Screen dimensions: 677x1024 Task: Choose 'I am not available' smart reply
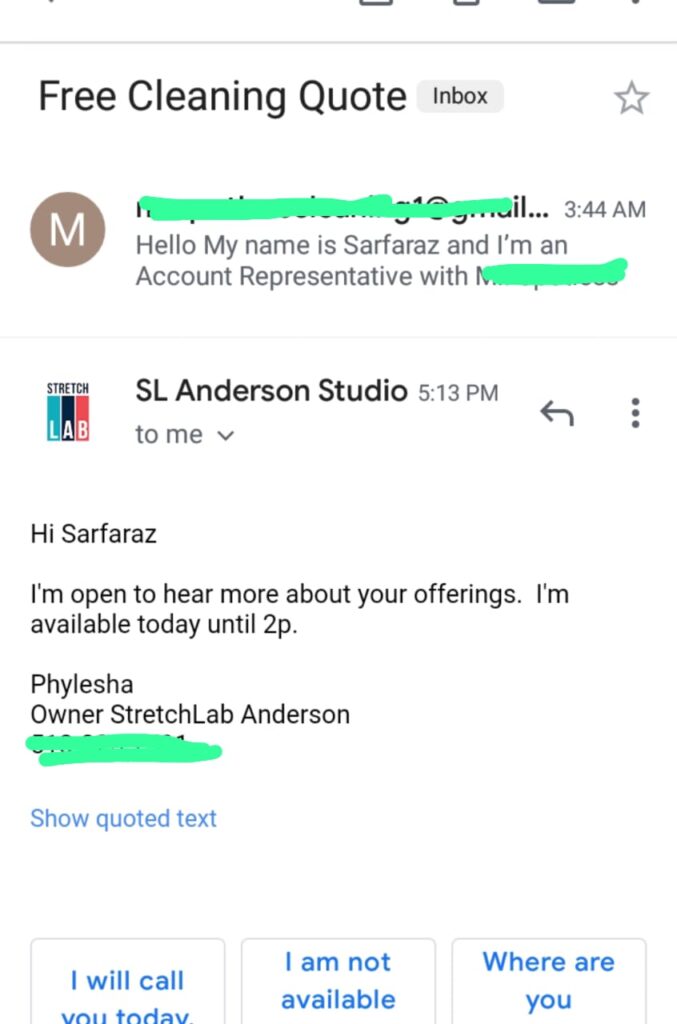tap(338, 981)
